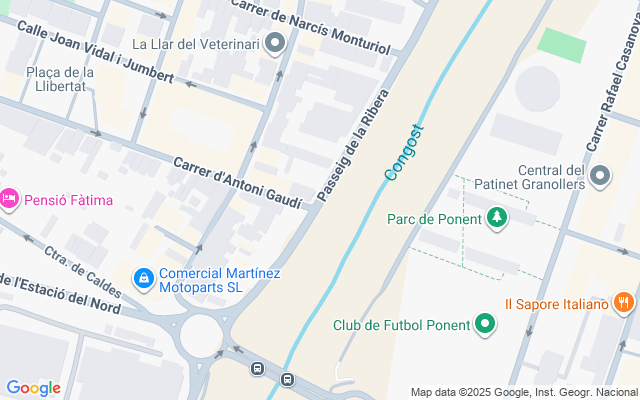Select the Pensió Fàtima hotel pin
This screenshot has height=400, width=640.
click(10, 199)
